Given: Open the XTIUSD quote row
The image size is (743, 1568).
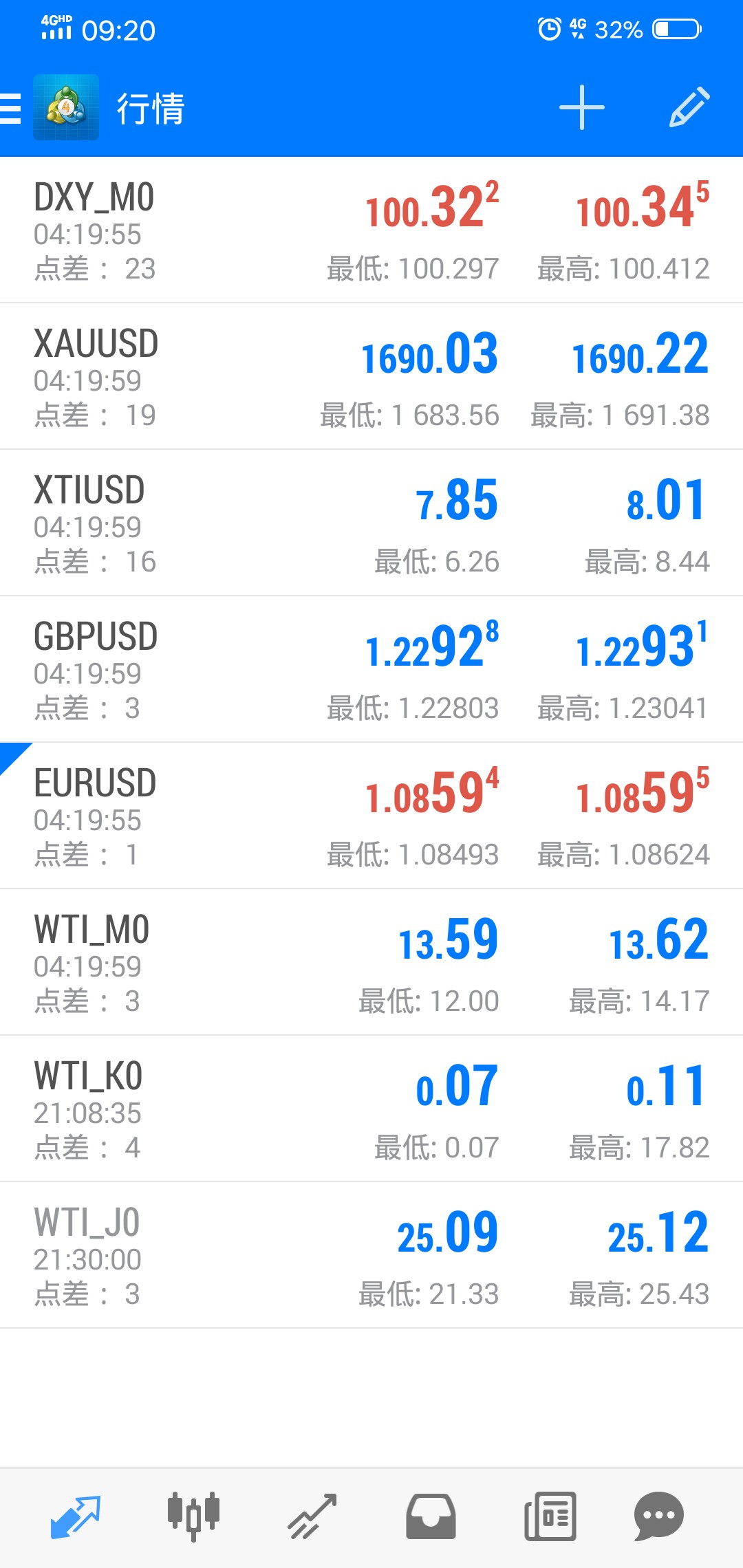Looking at the screenshot, I should click(371, 523).
